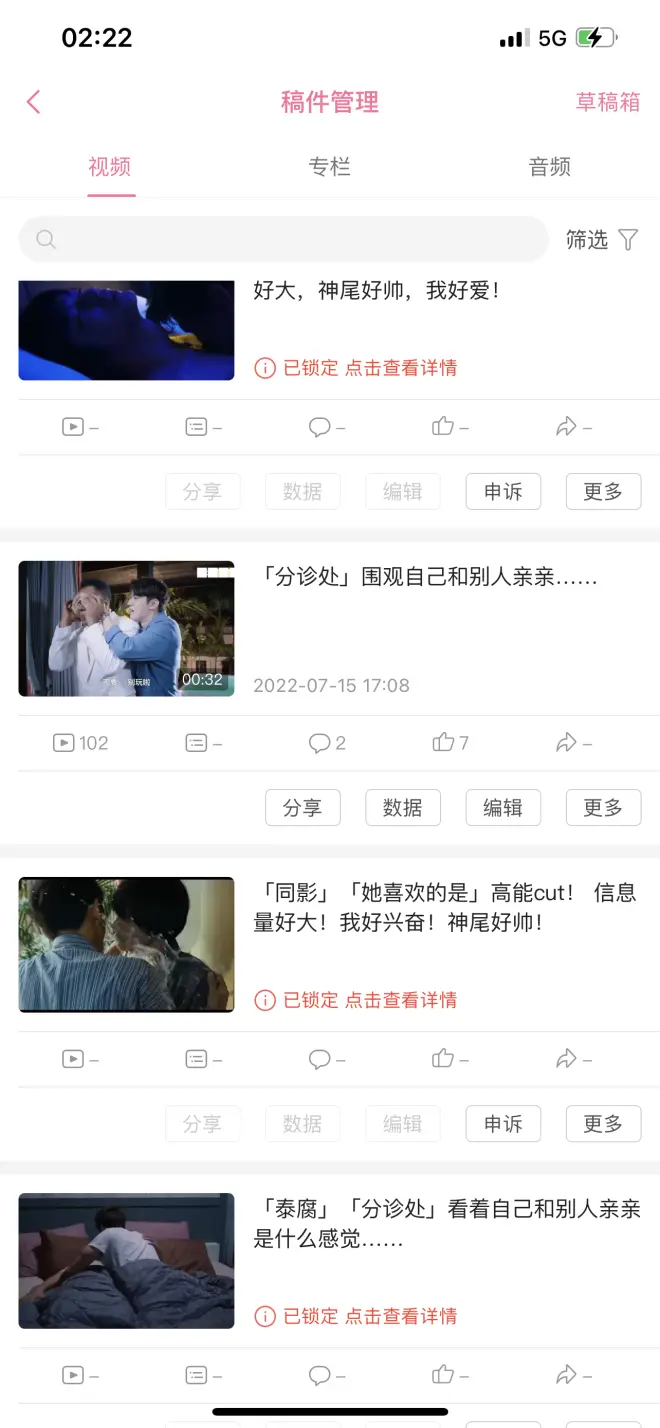Tap 分享 for the 围观自己和别人亲亲 video
Screen dimensions: 660x1428
coord(302,808)
